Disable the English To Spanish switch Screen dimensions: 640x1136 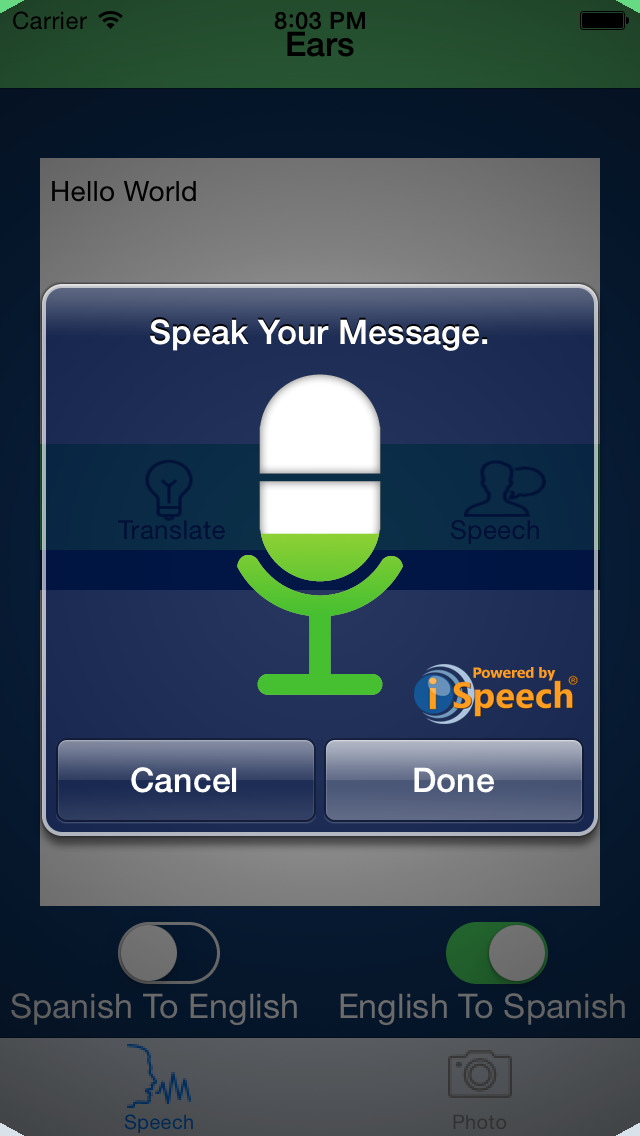coord(496,953)
